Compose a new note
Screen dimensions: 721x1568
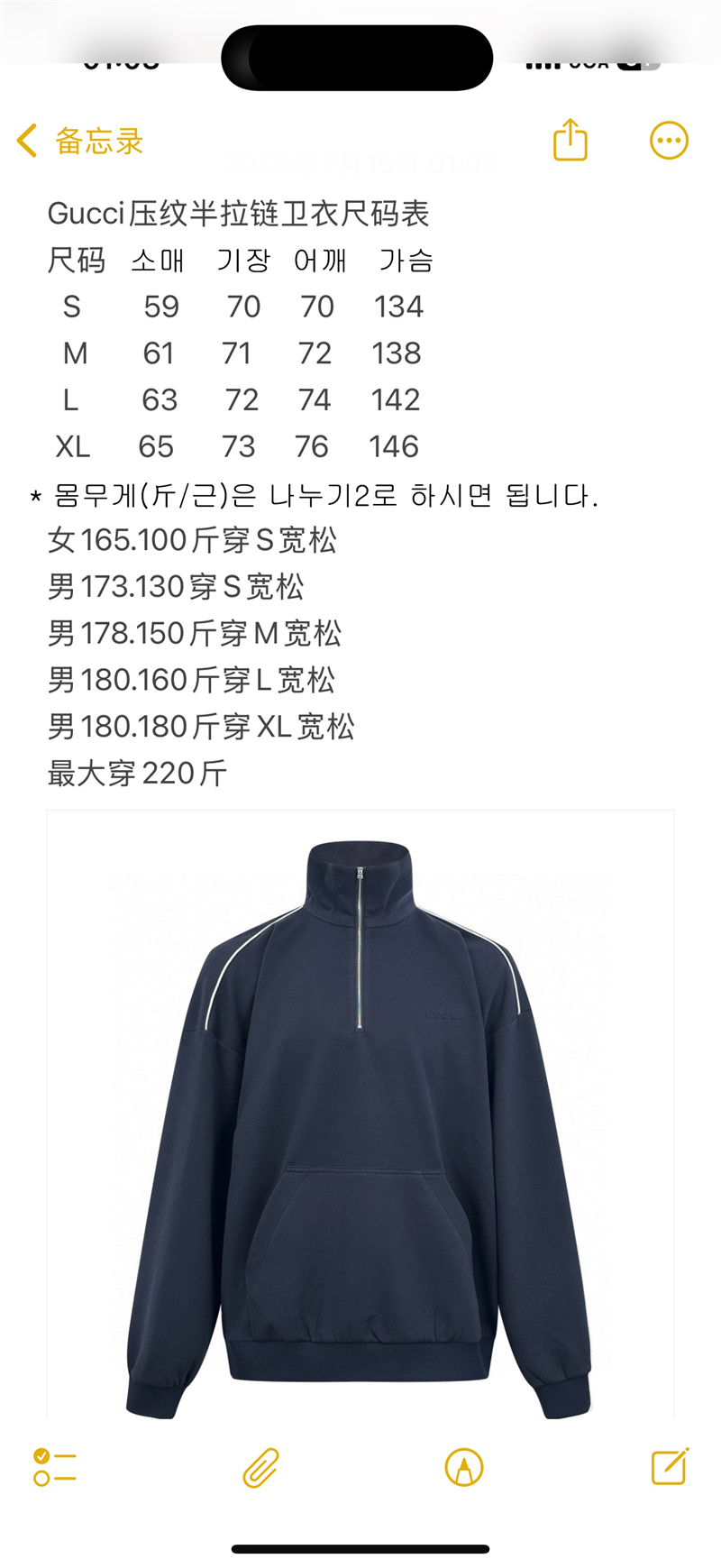(670, 1466)
